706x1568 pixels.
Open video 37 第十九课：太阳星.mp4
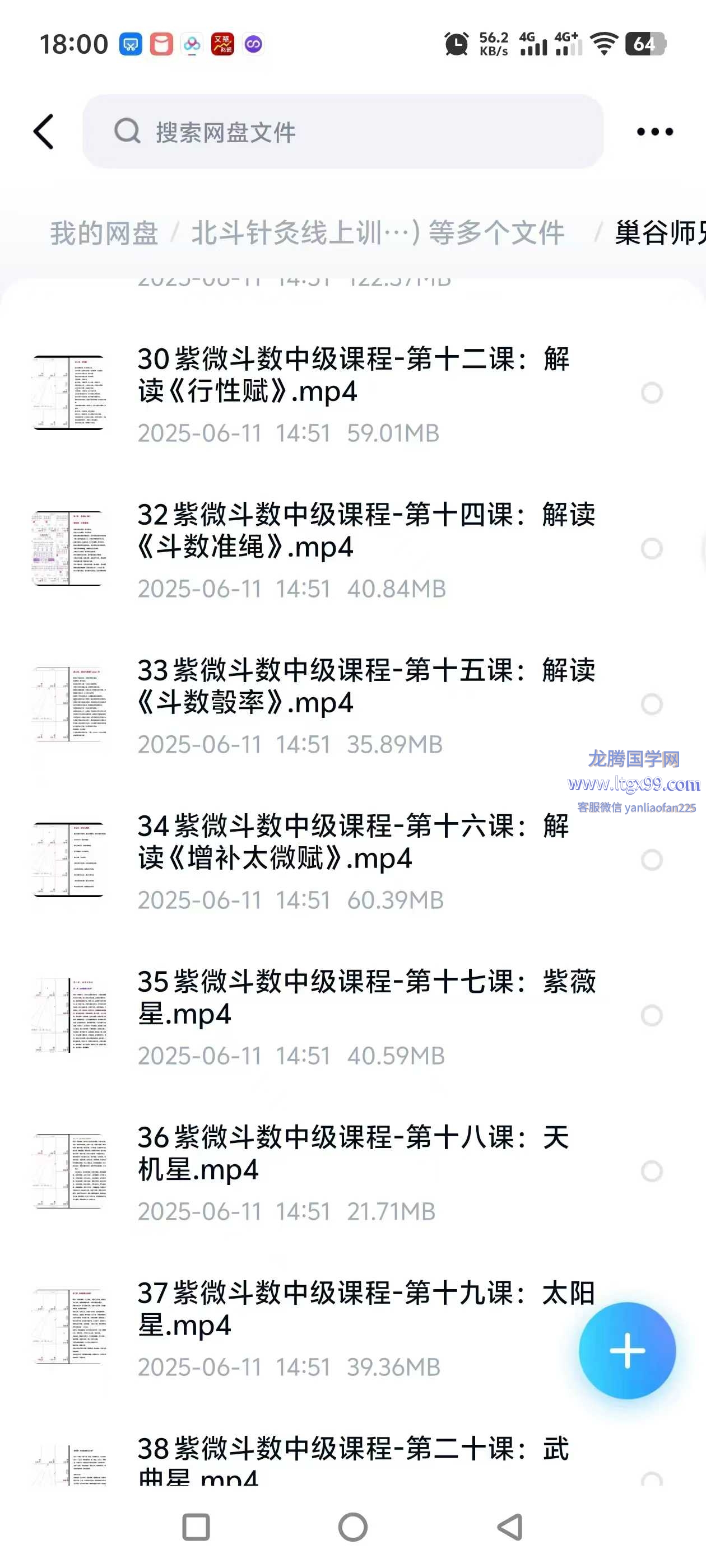354,1309
